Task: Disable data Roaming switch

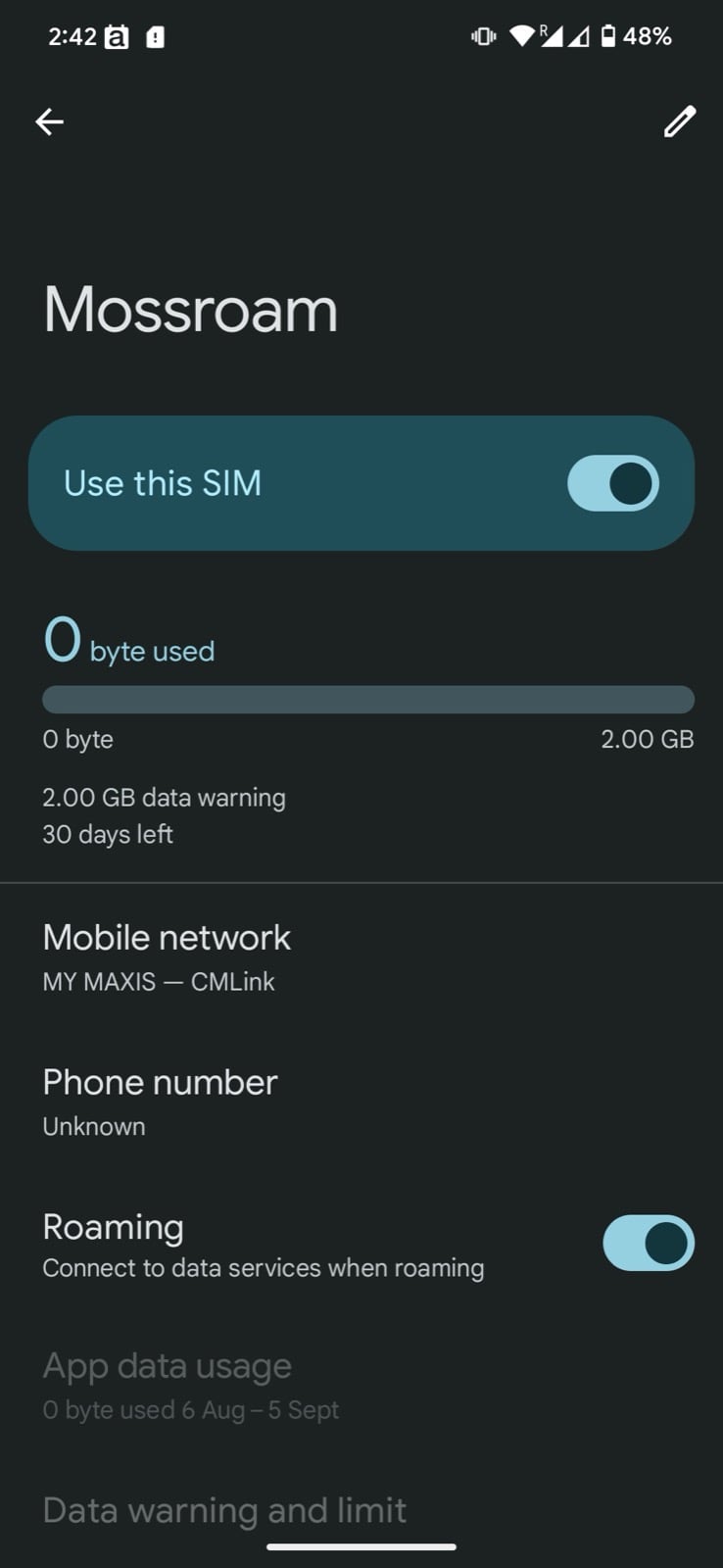Action: click(x=648, y=1243)
